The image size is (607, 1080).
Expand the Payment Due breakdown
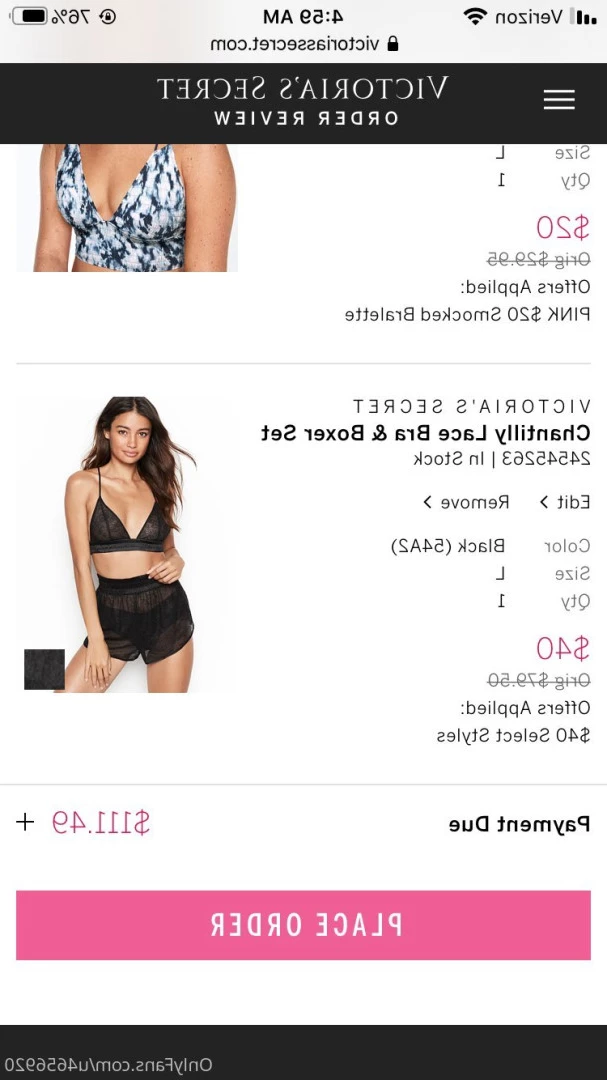[x=25, y=822]
